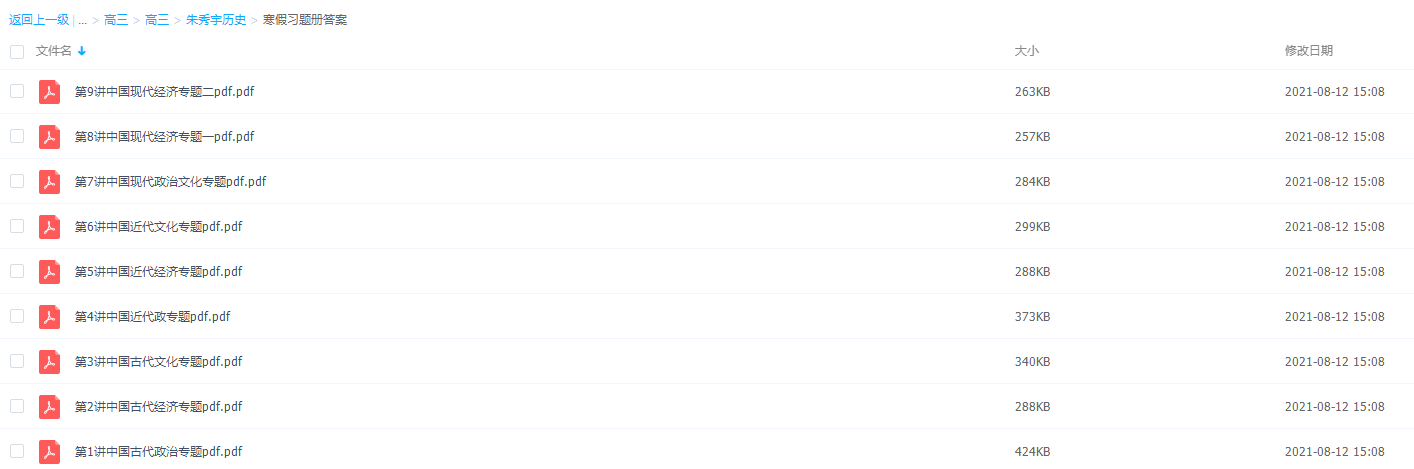Select the checkbox for 第3讲 file
This screenshot has width=1414, height=469.
[x=17, y=361]
